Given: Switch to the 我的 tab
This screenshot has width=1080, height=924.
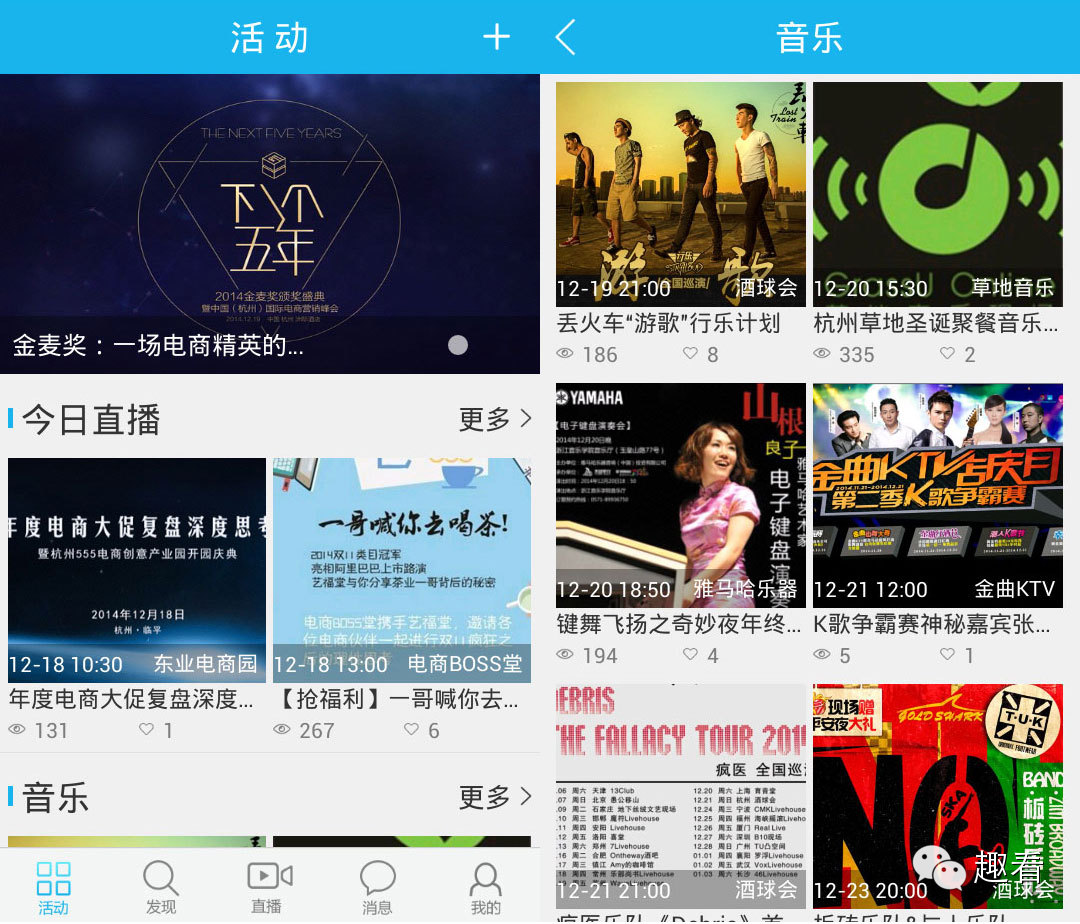Looking at the screenshot, I should [x=485, y=887].
